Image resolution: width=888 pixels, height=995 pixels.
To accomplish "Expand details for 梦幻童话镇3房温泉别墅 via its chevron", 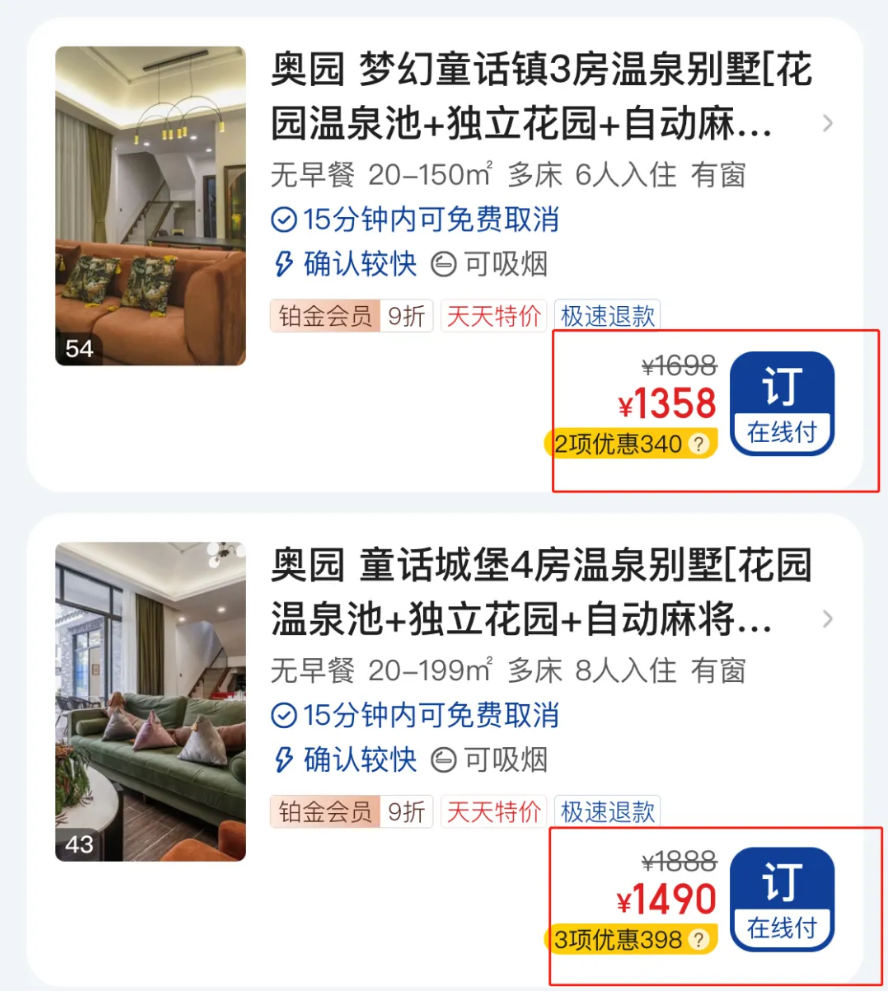I will pos(827,124).
